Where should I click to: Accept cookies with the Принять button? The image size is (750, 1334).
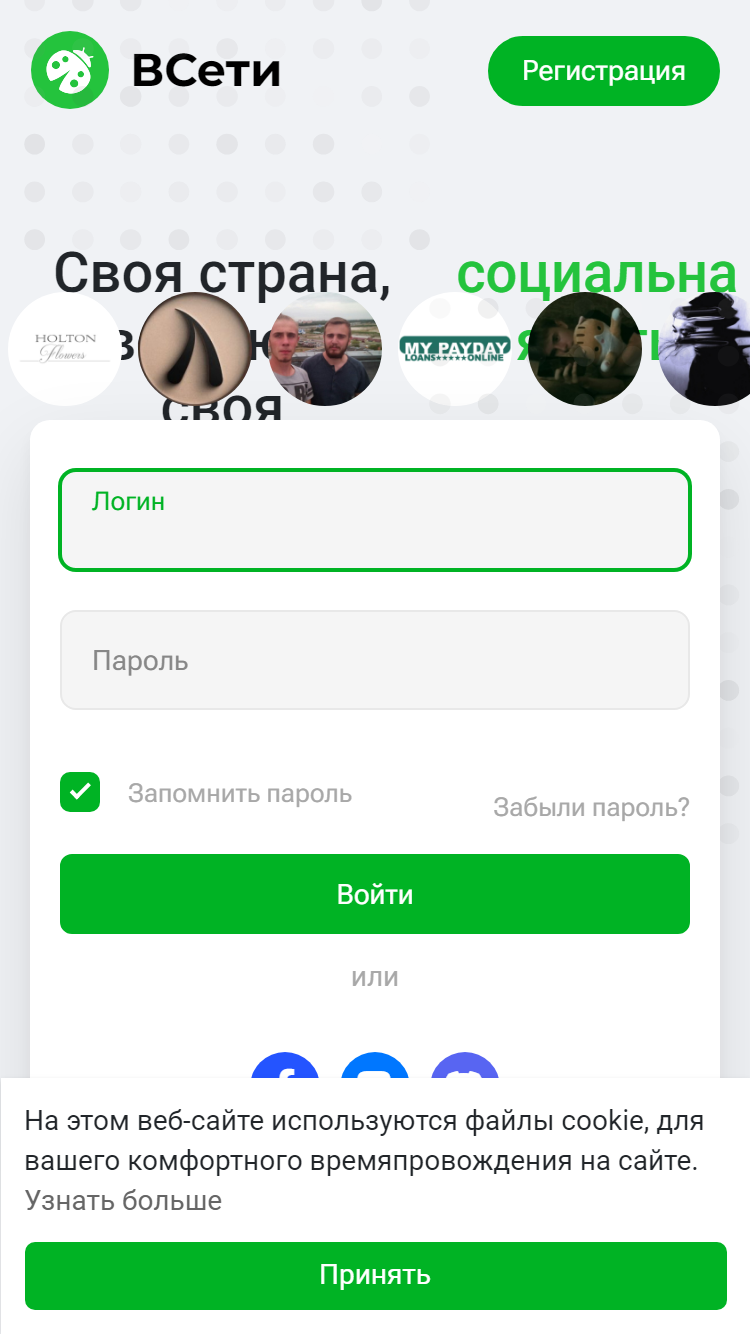point(375,1275)
